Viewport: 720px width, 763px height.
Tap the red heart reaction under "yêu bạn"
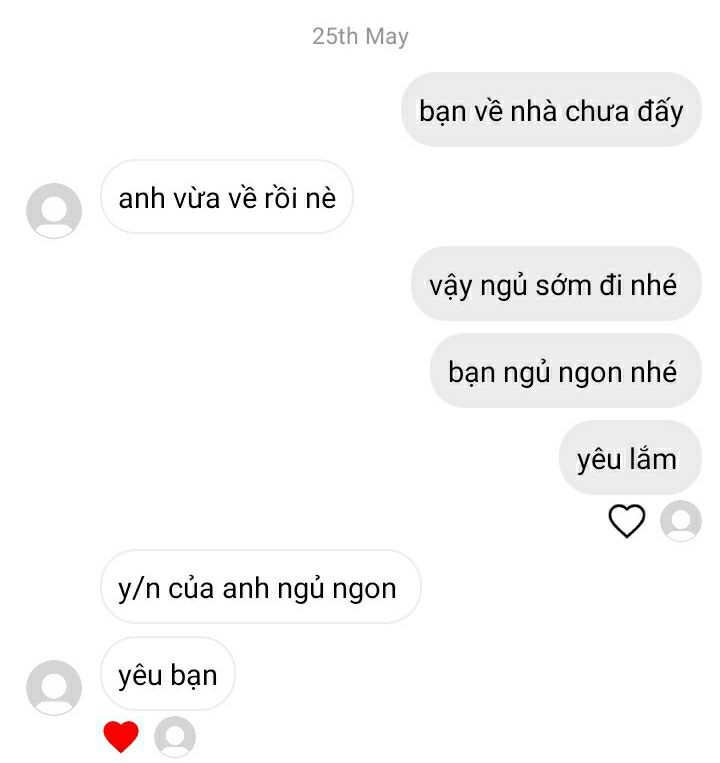pos(121,737)
